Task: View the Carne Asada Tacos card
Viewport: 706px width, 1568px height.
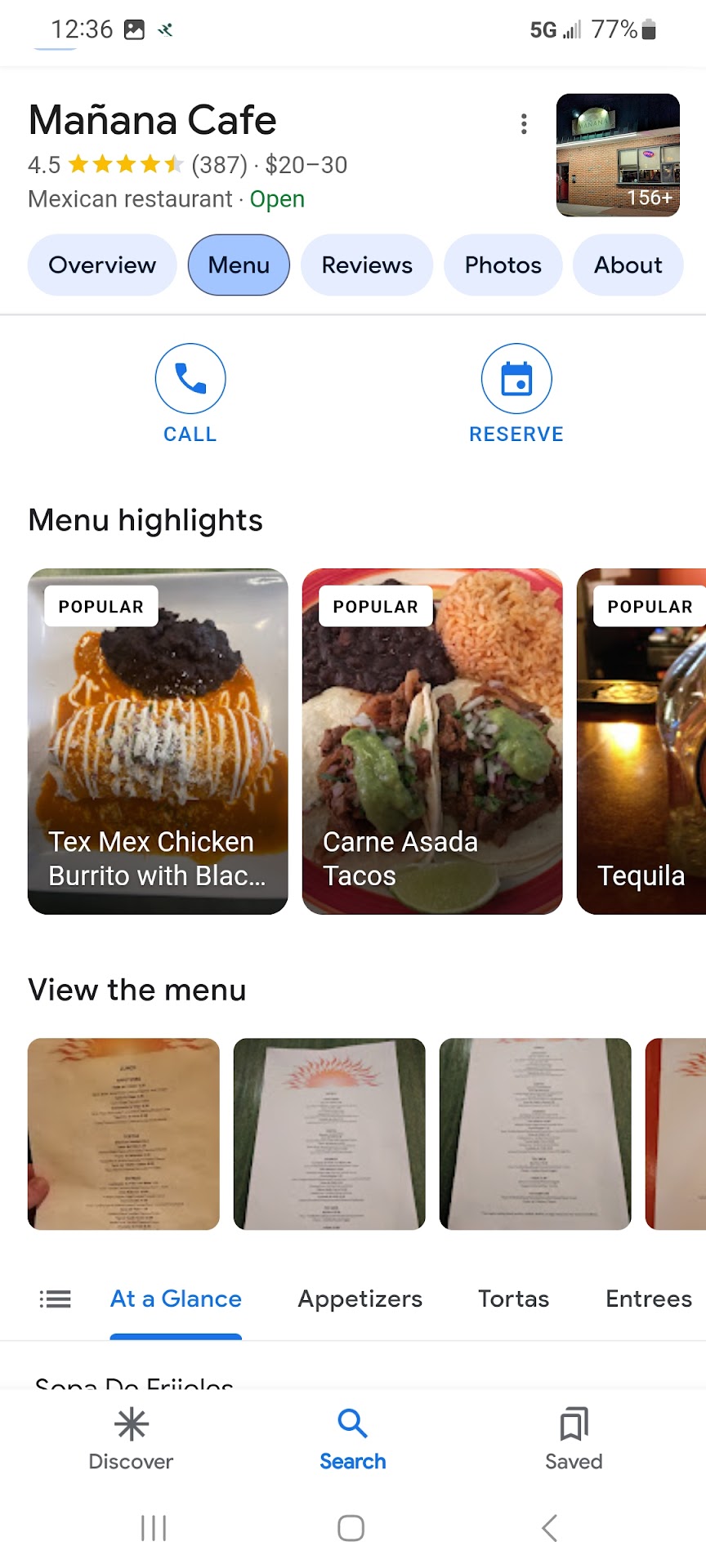Action: point(432,741)
